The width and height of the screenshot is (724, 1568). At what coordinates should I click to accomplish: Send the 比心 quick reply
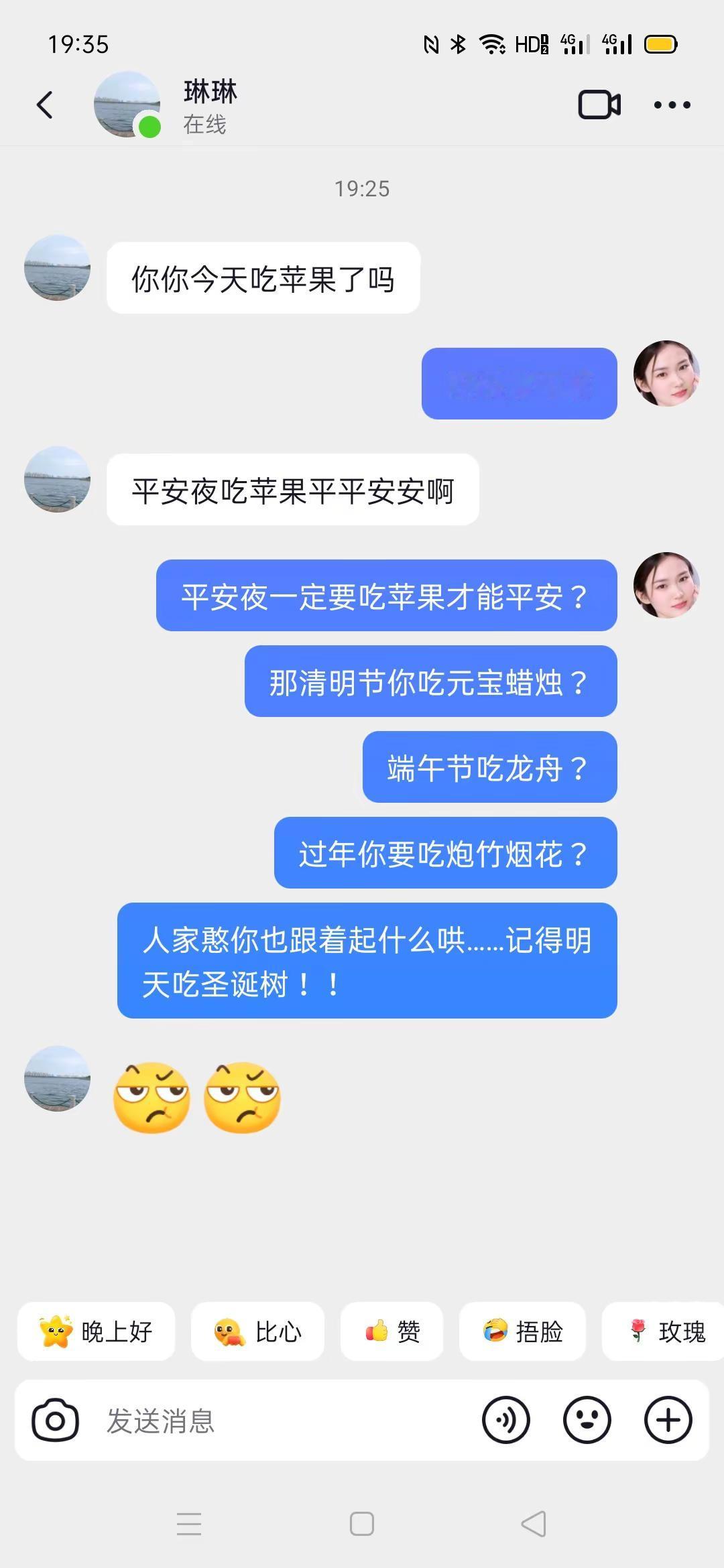pyautogui.click(x=257, y=1332)
